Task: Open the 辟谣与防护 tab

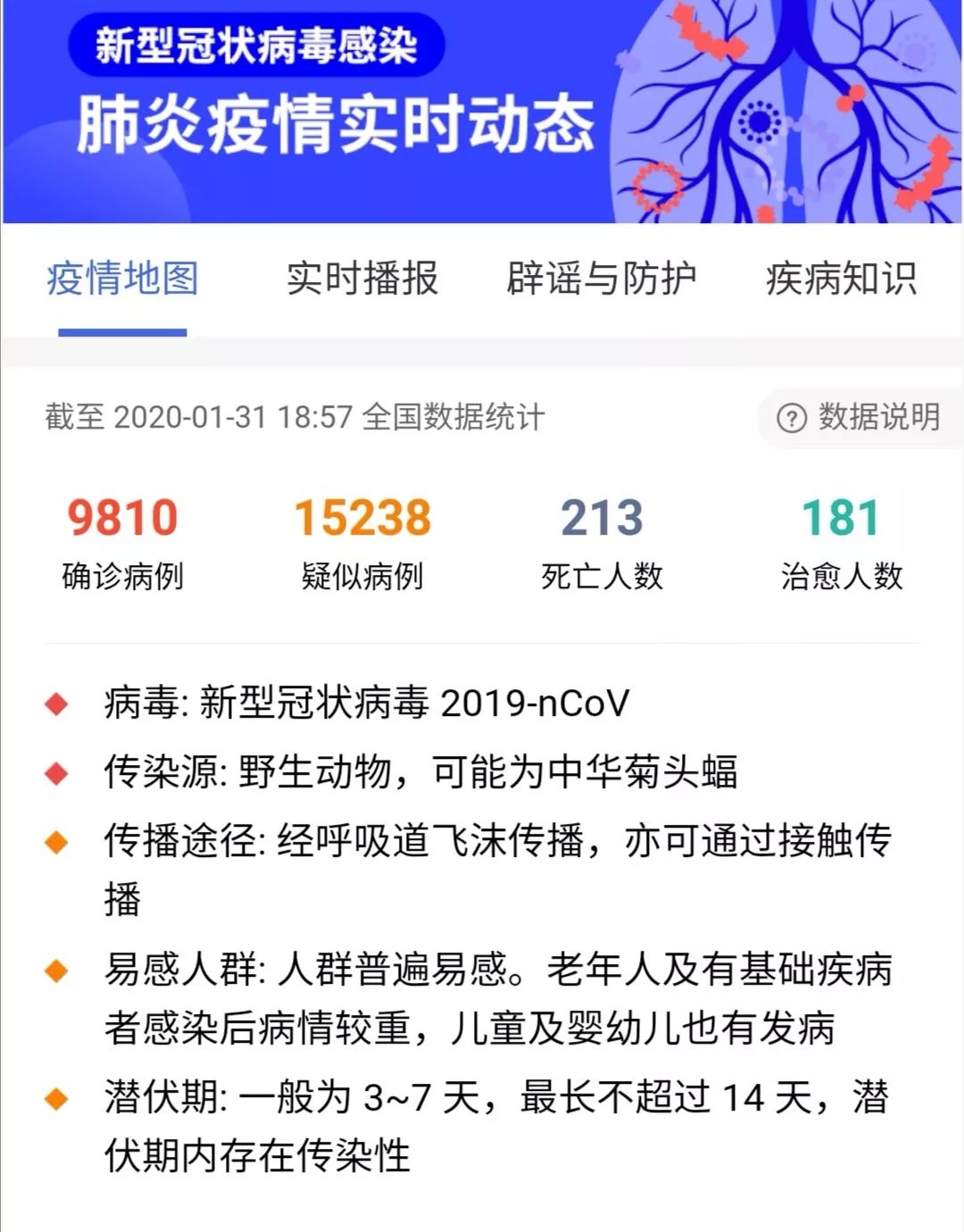Action: pyautogui.click(x=601, y=279)
